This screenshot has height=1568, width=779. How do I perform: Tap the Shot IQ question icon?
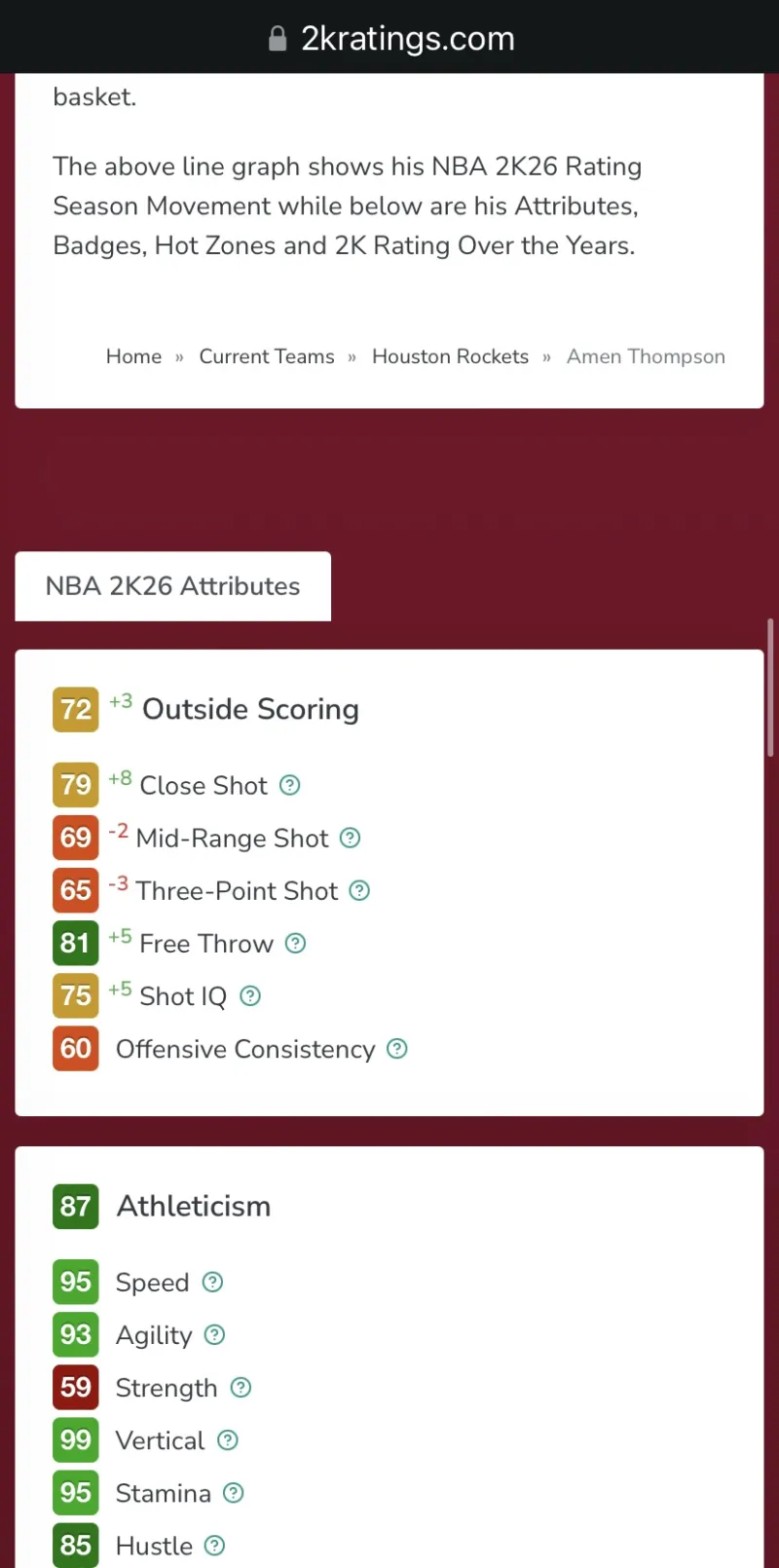tap(250, 995)
